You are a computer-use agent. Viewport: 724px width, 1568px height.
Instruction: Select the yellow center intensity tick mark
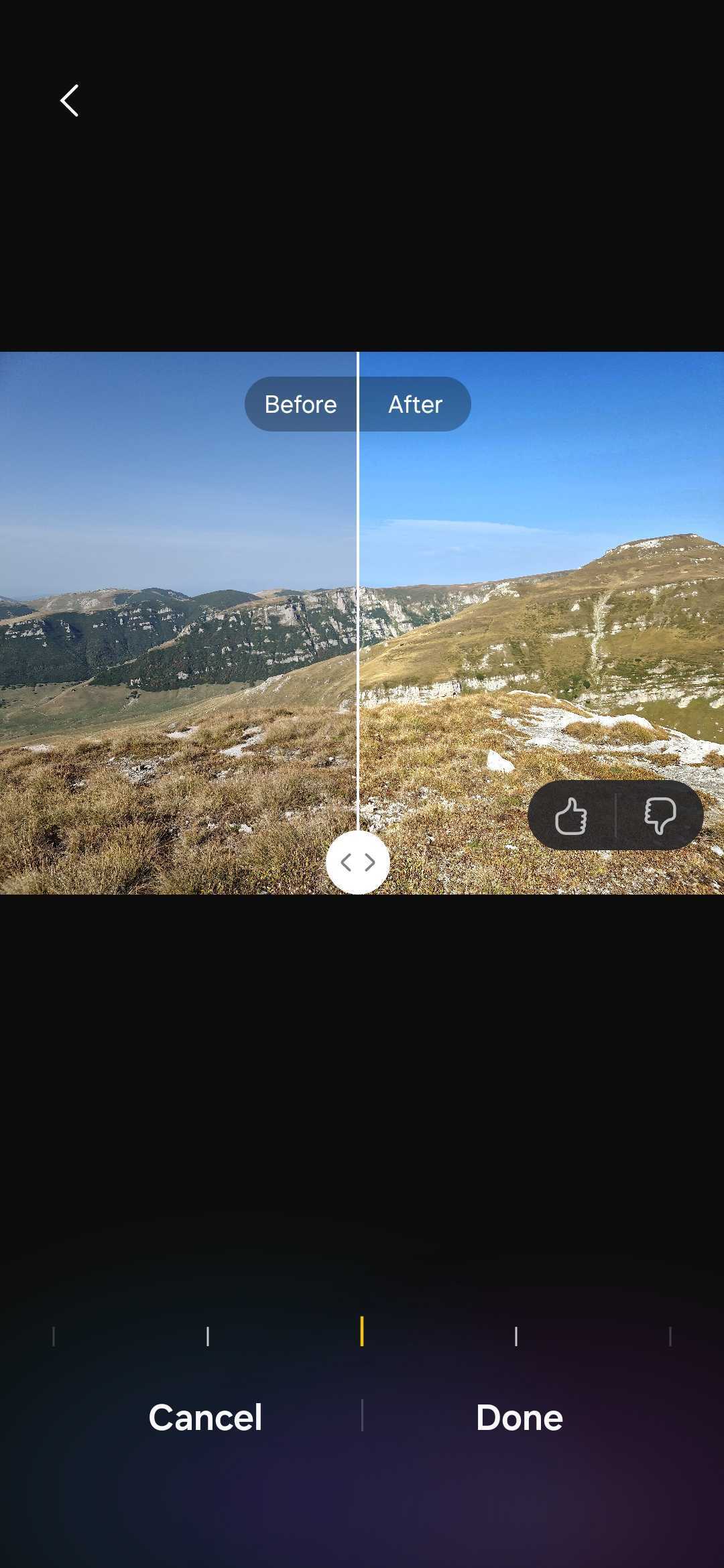pos(362,1331)
